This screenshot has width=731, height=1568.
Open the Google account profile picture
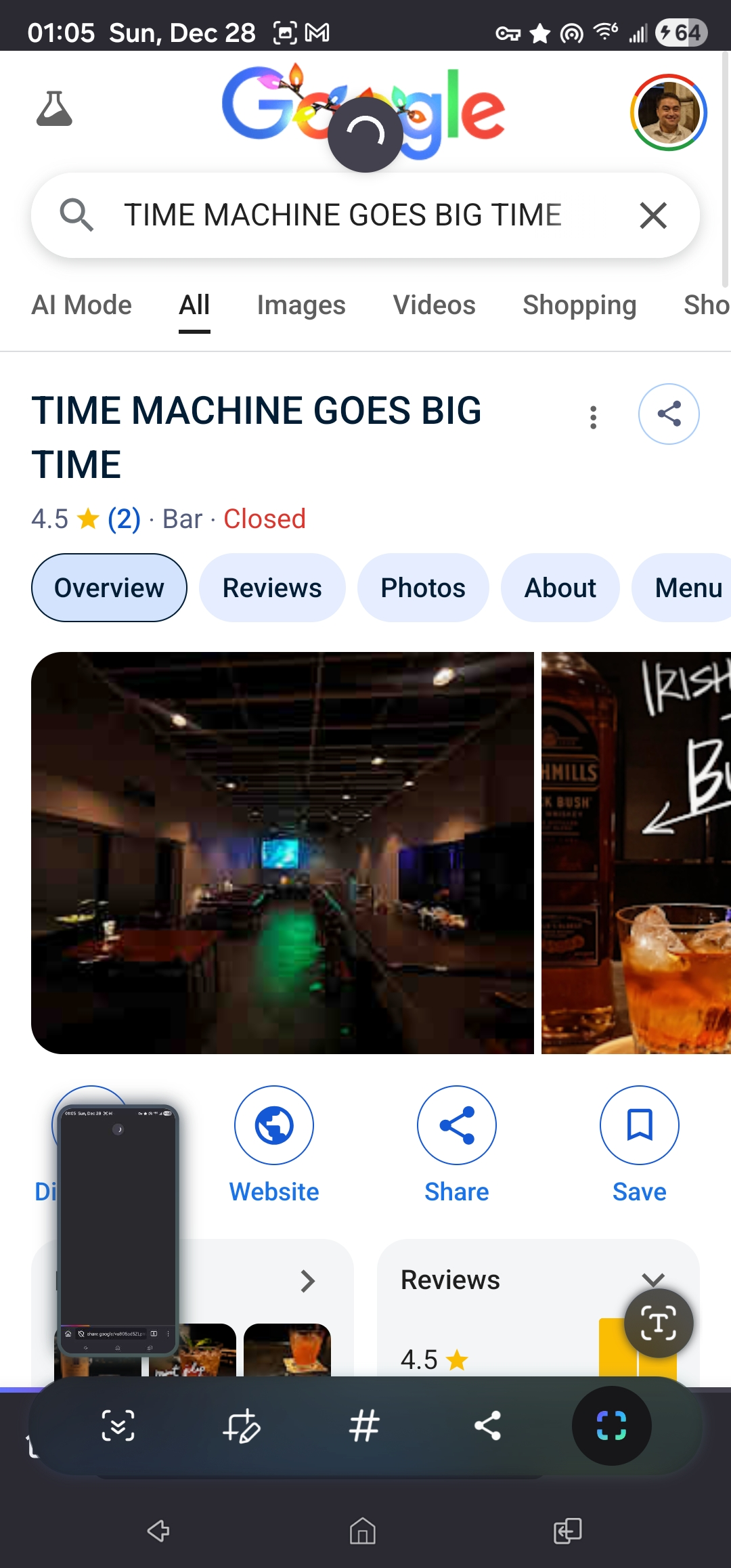click(x=668, y=112)
